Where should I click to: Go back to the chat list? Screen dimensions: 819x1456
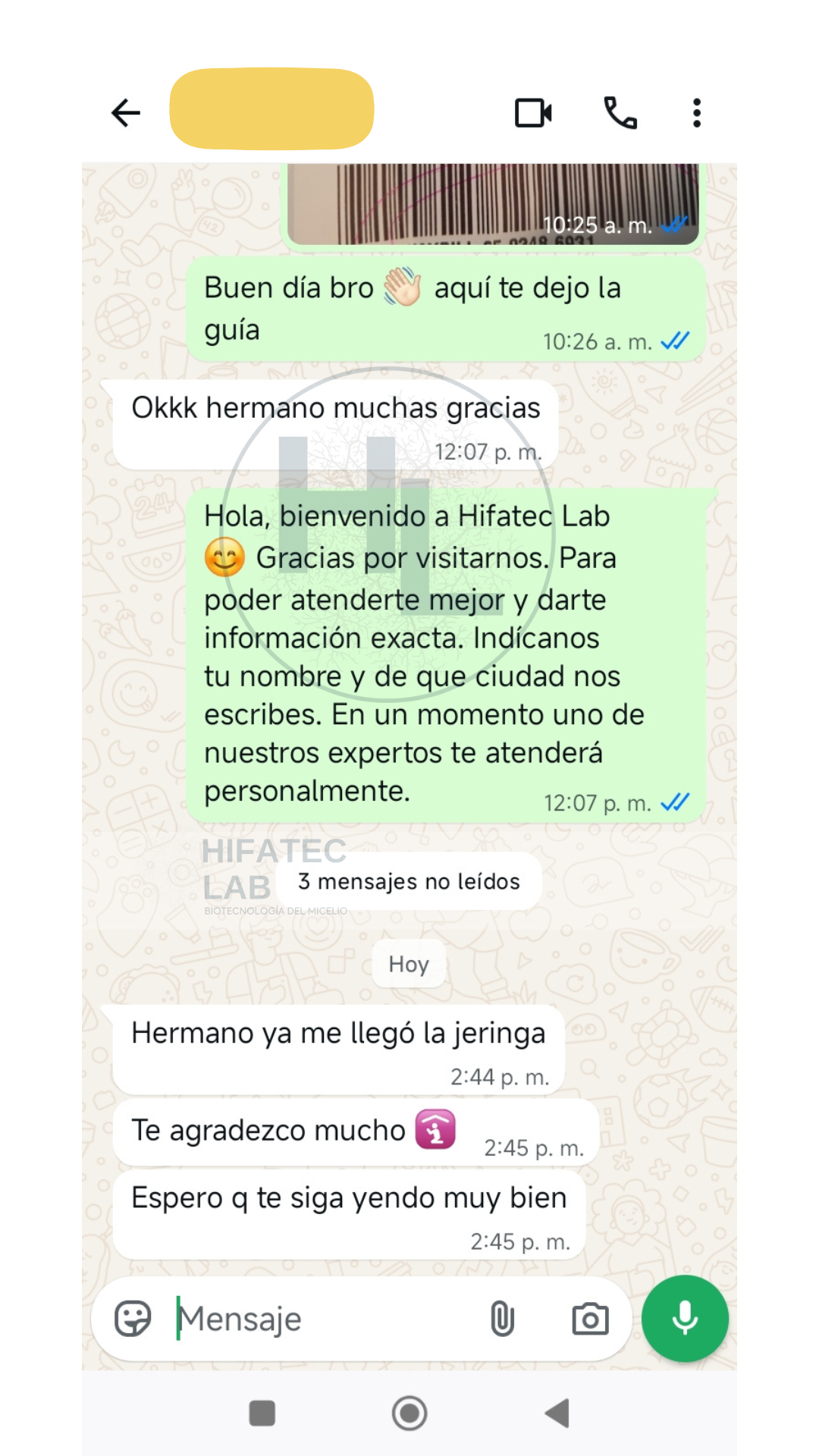coord(126,113)
